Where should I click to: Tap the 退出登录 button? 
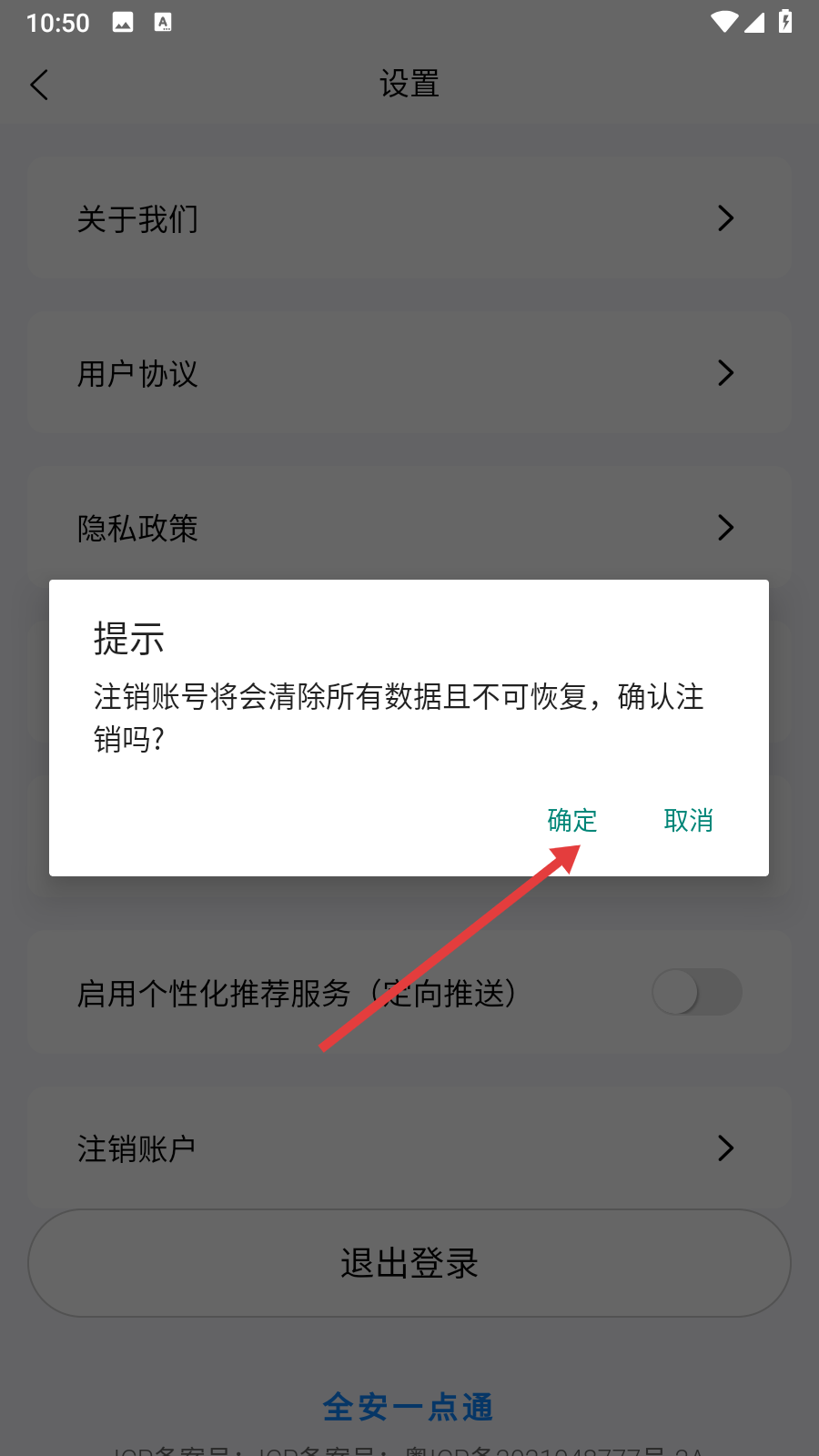tap(409, 1263)
